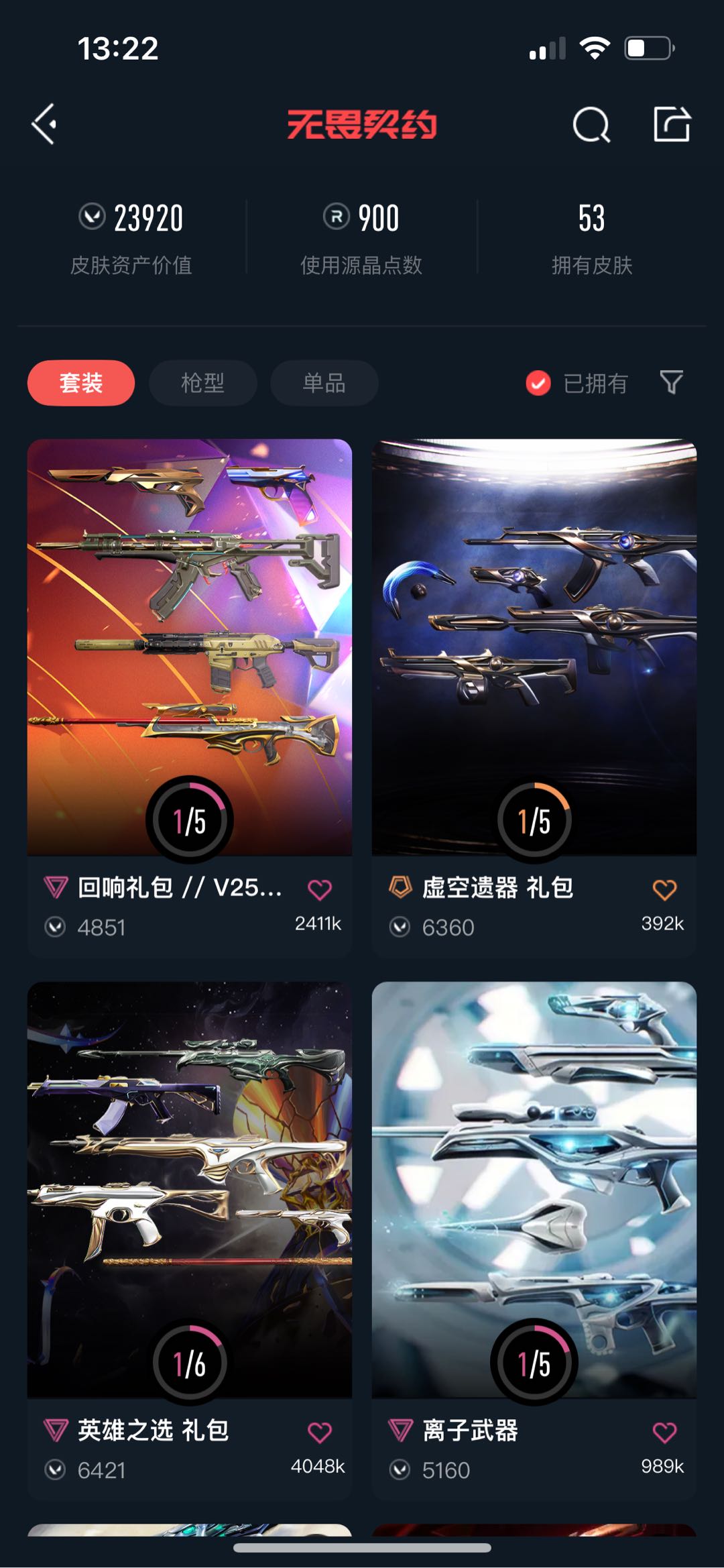Switch to the 单品 tab
This screenshot has width=724, height=1568.
click(324, 383)
